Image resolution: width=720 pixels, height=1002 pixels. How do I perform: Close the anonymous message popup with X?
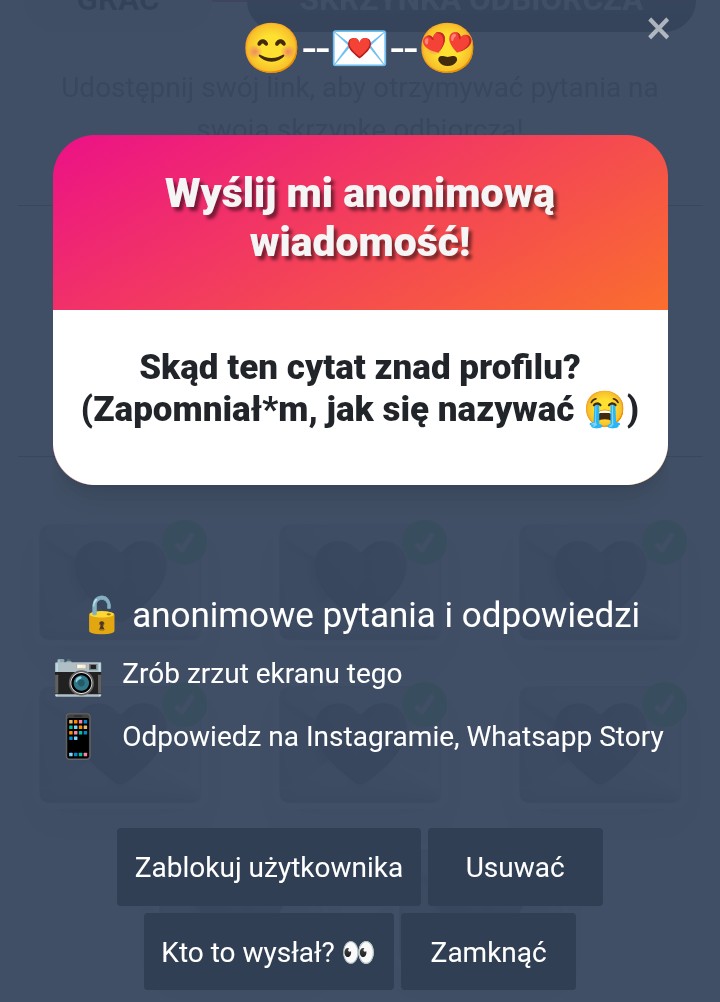658,29
